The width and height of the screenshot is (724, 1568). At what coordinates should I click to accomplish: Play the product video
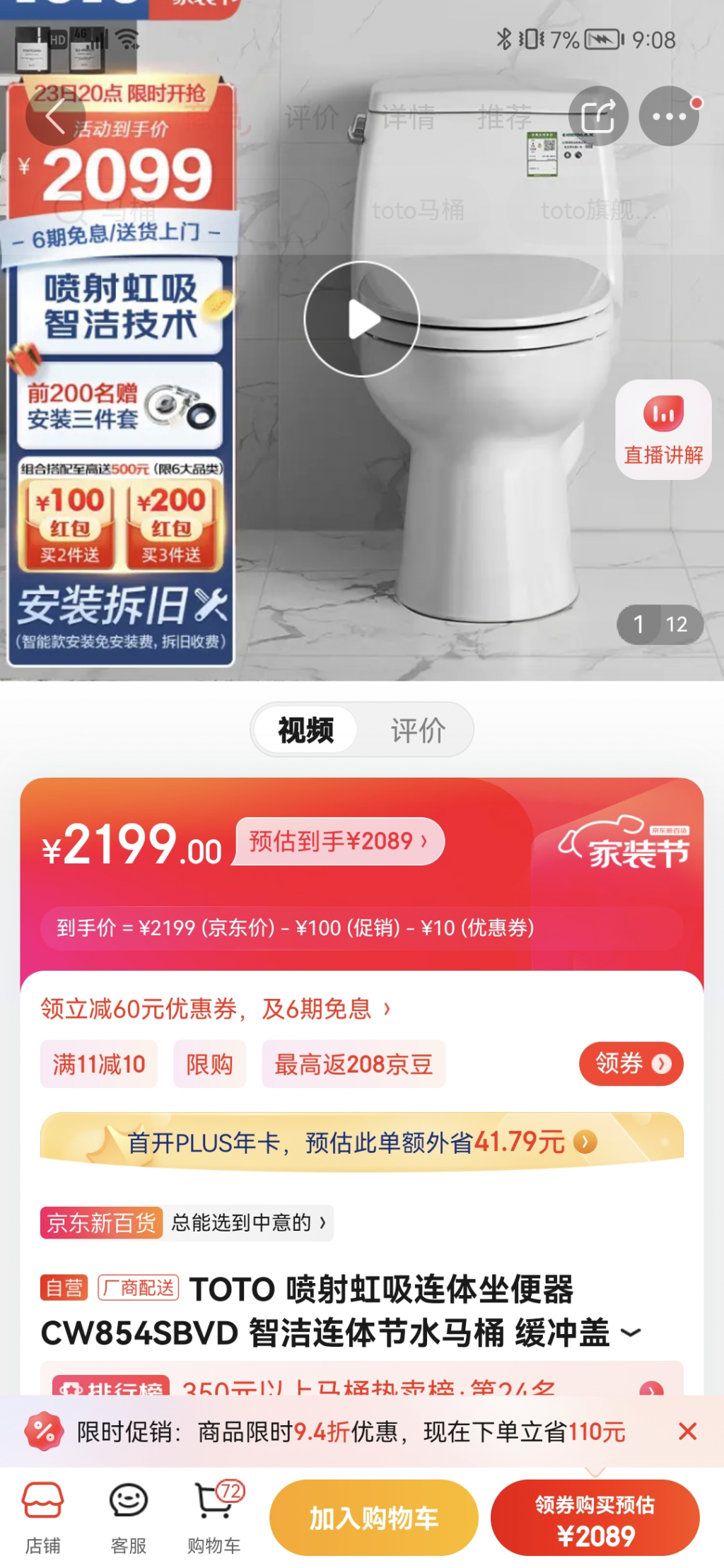coord(362,320)
